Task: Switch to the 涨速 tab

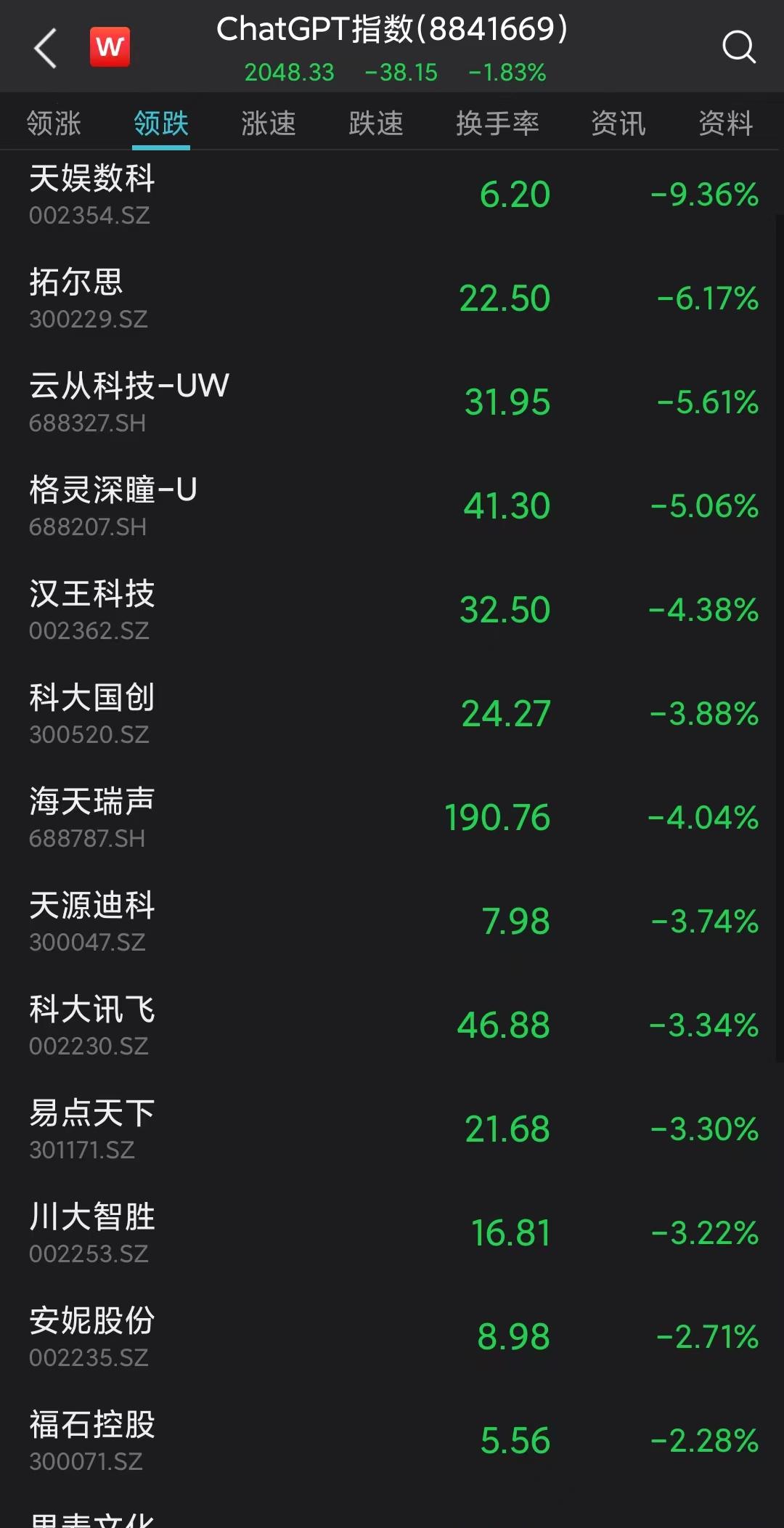Action: coord(269,123)
